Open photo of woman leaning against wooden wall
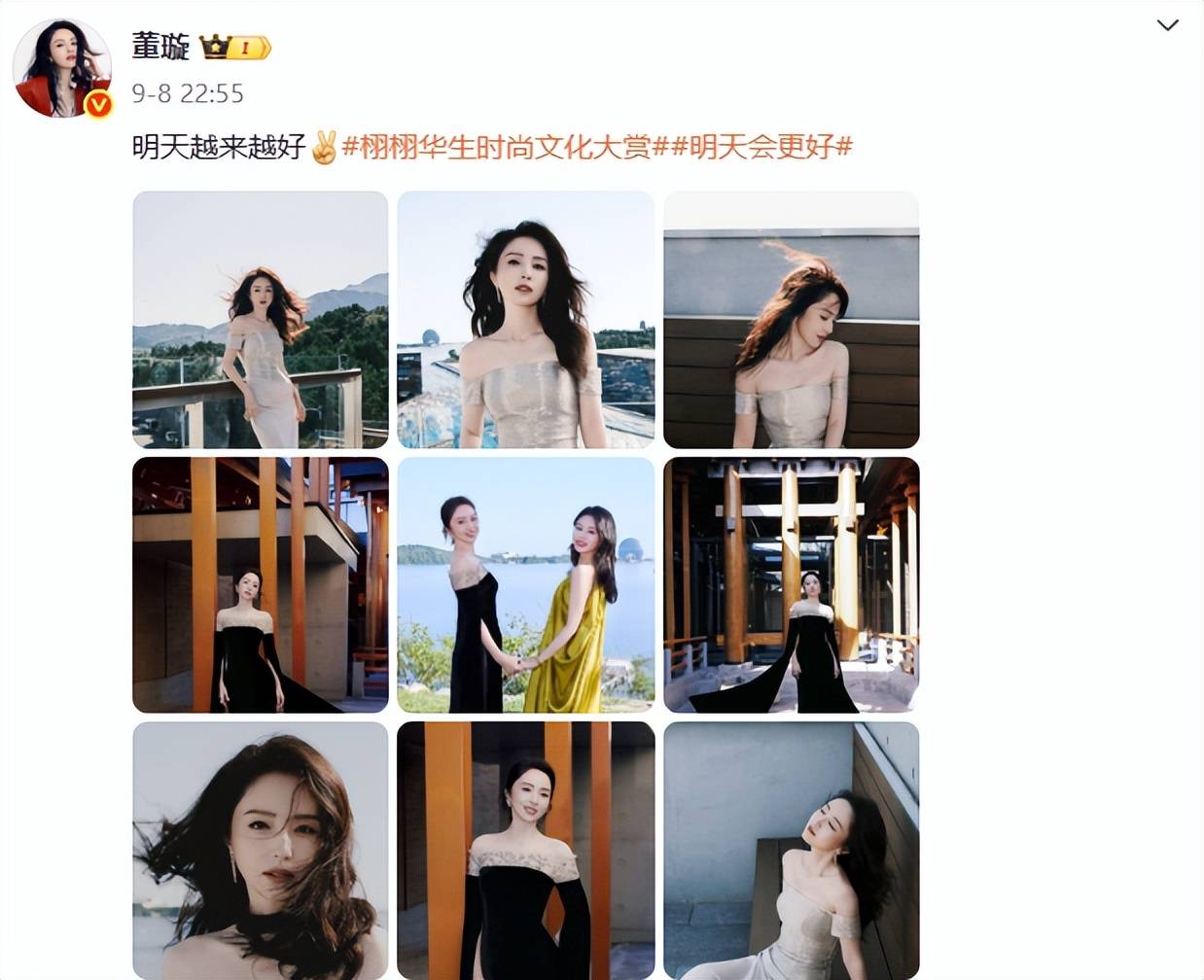 tap(791, 320)
